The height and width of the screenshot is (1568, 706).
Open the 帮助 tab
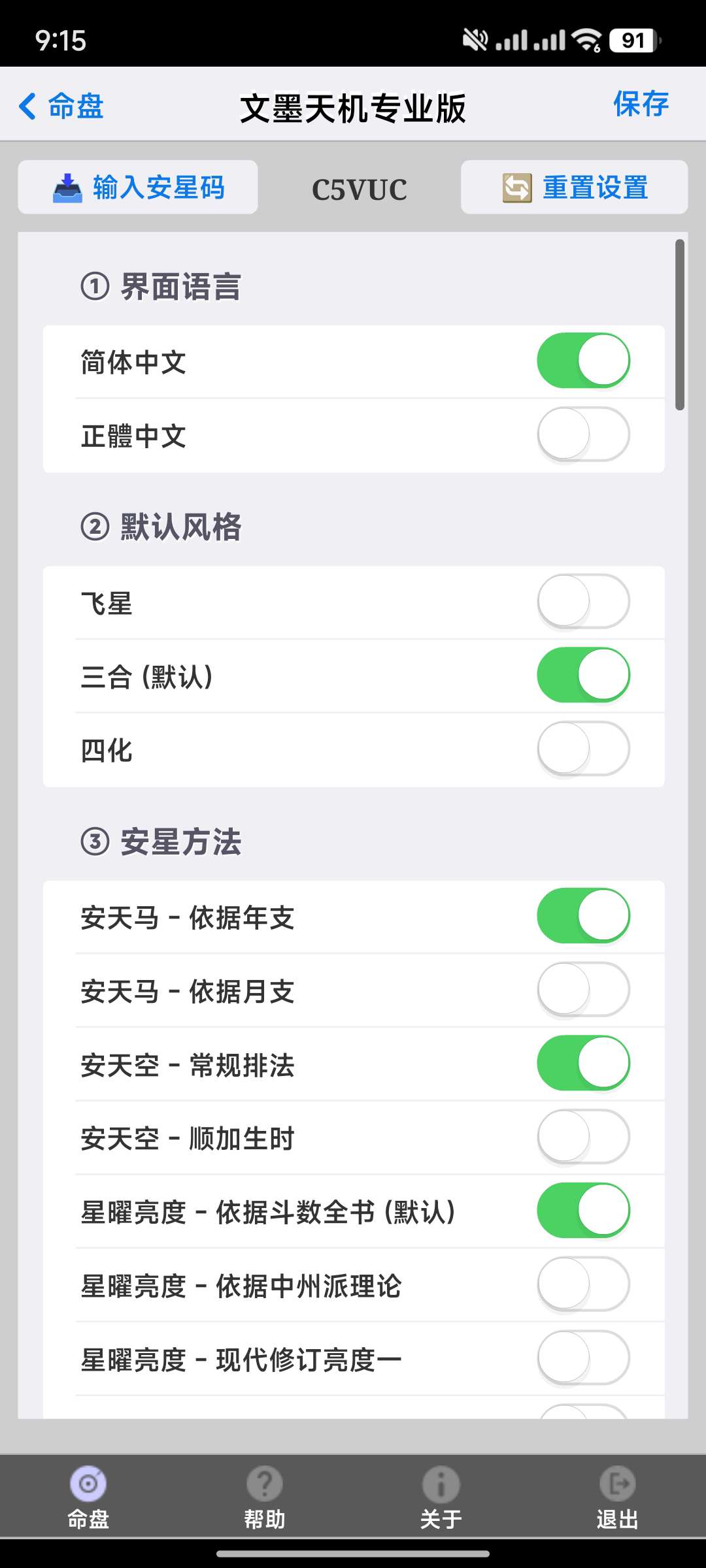point(265,1497)
